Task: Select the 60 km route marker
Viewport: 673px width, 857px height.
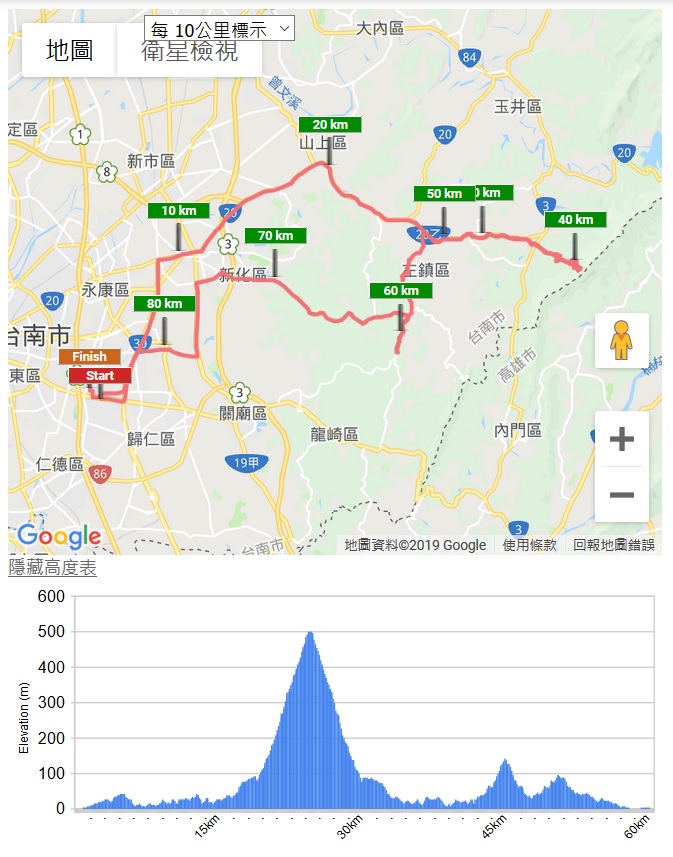Action: 401,291
